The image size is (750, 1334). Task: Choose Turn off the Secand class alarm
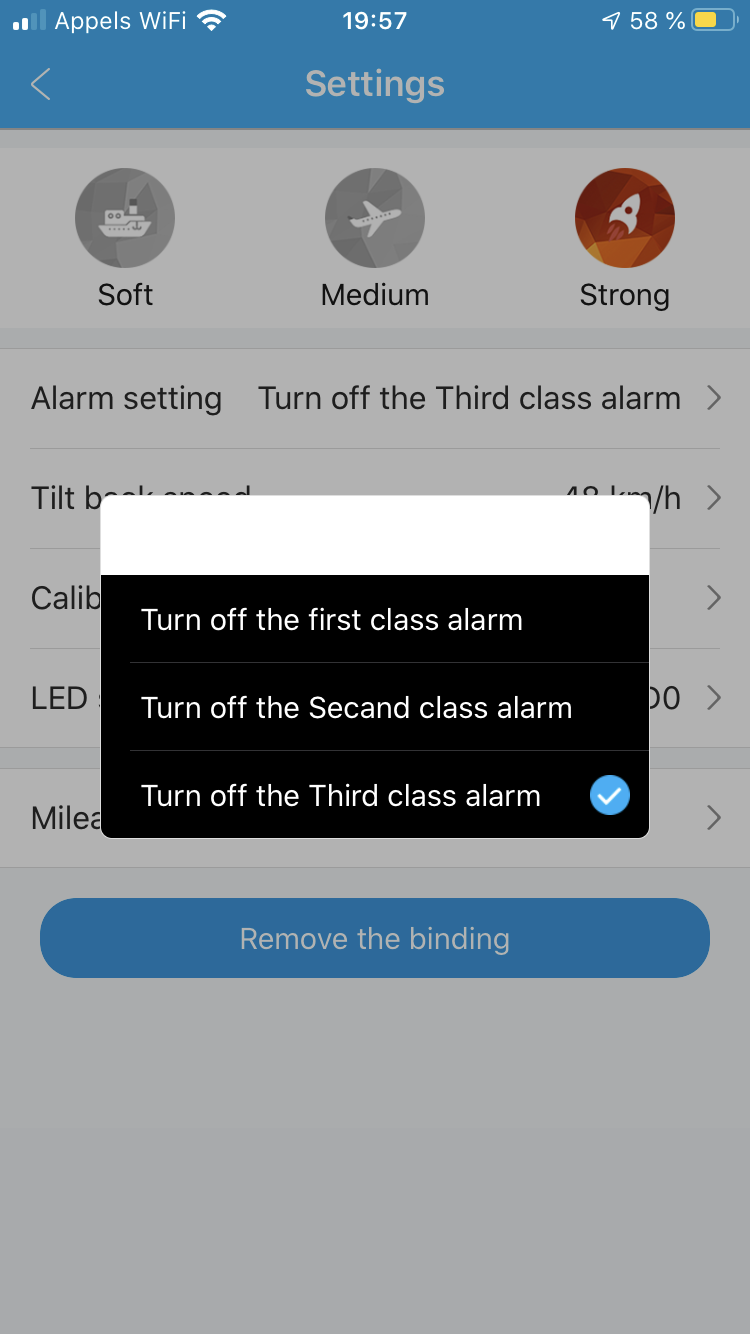click(375, 707)
